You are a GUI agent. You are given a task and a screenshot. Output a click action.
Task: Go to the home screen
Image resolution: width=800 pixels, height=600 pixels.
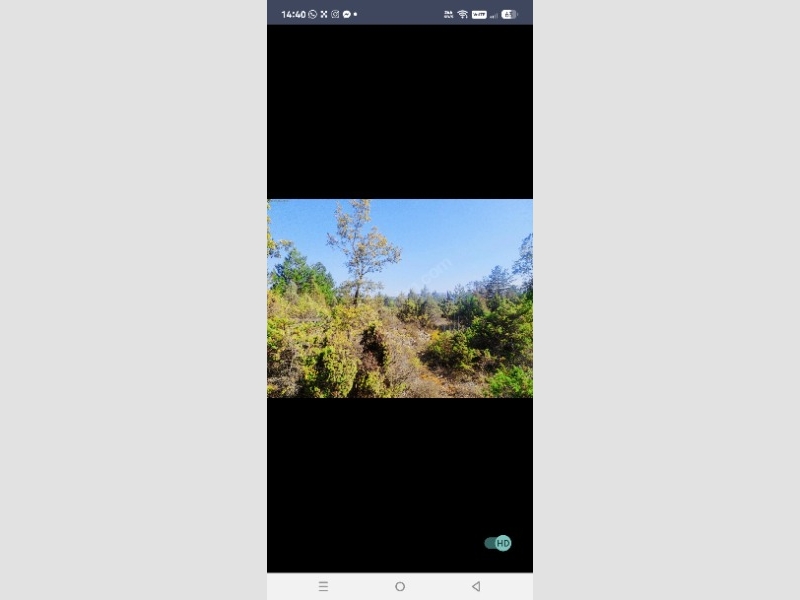(x=400, y=586)
